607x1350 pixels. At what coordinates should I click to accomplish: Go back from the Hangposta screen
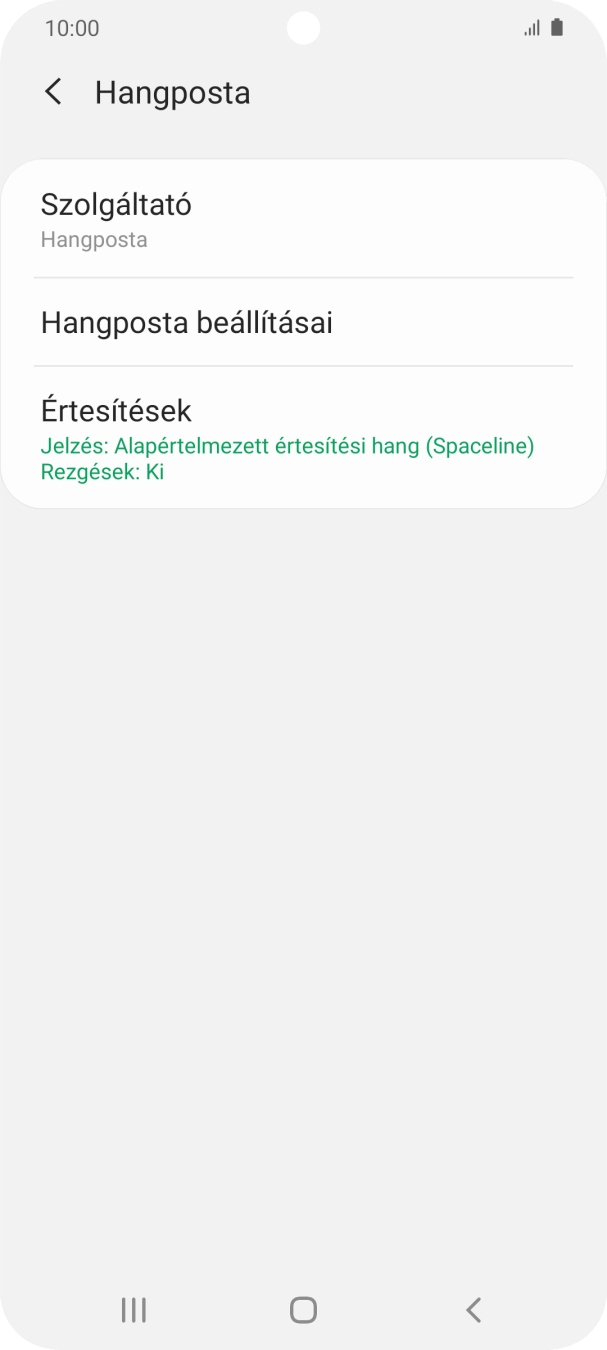(54, 93)
